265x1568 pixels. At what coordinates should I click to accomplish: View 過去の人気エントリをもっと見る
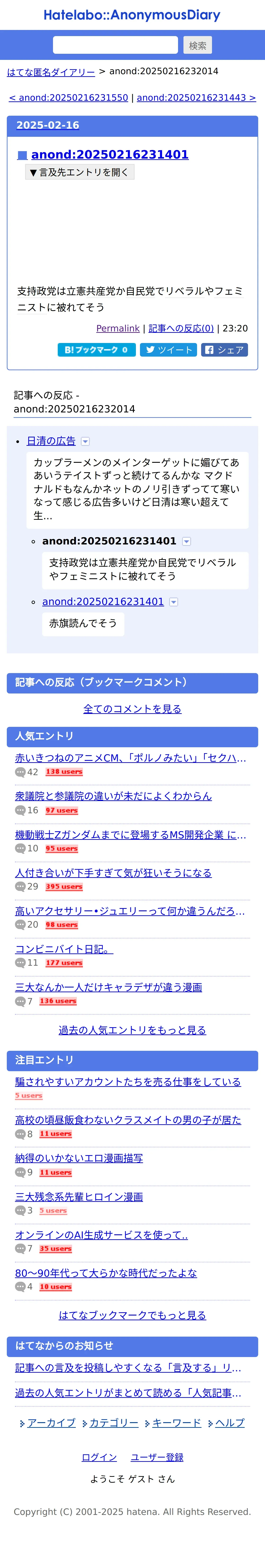(x=132, y=1030)
